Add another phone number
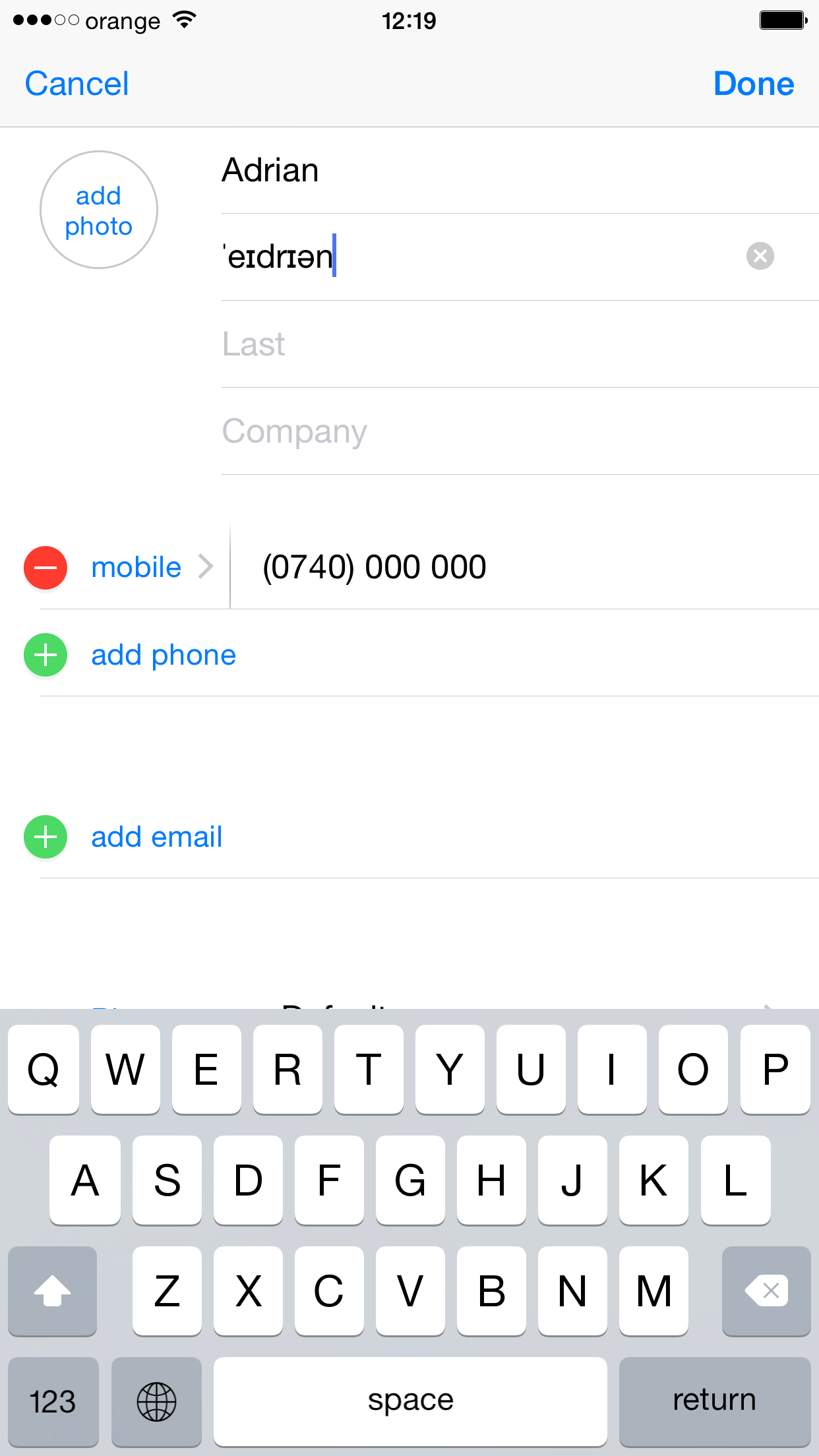Screen dimensions: 819x1456 [x=163, y=655]
